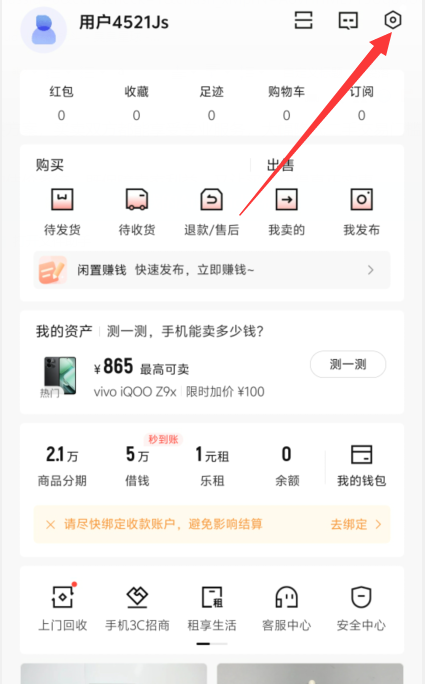Open 我发布 listings

click(x=362, y=212)
